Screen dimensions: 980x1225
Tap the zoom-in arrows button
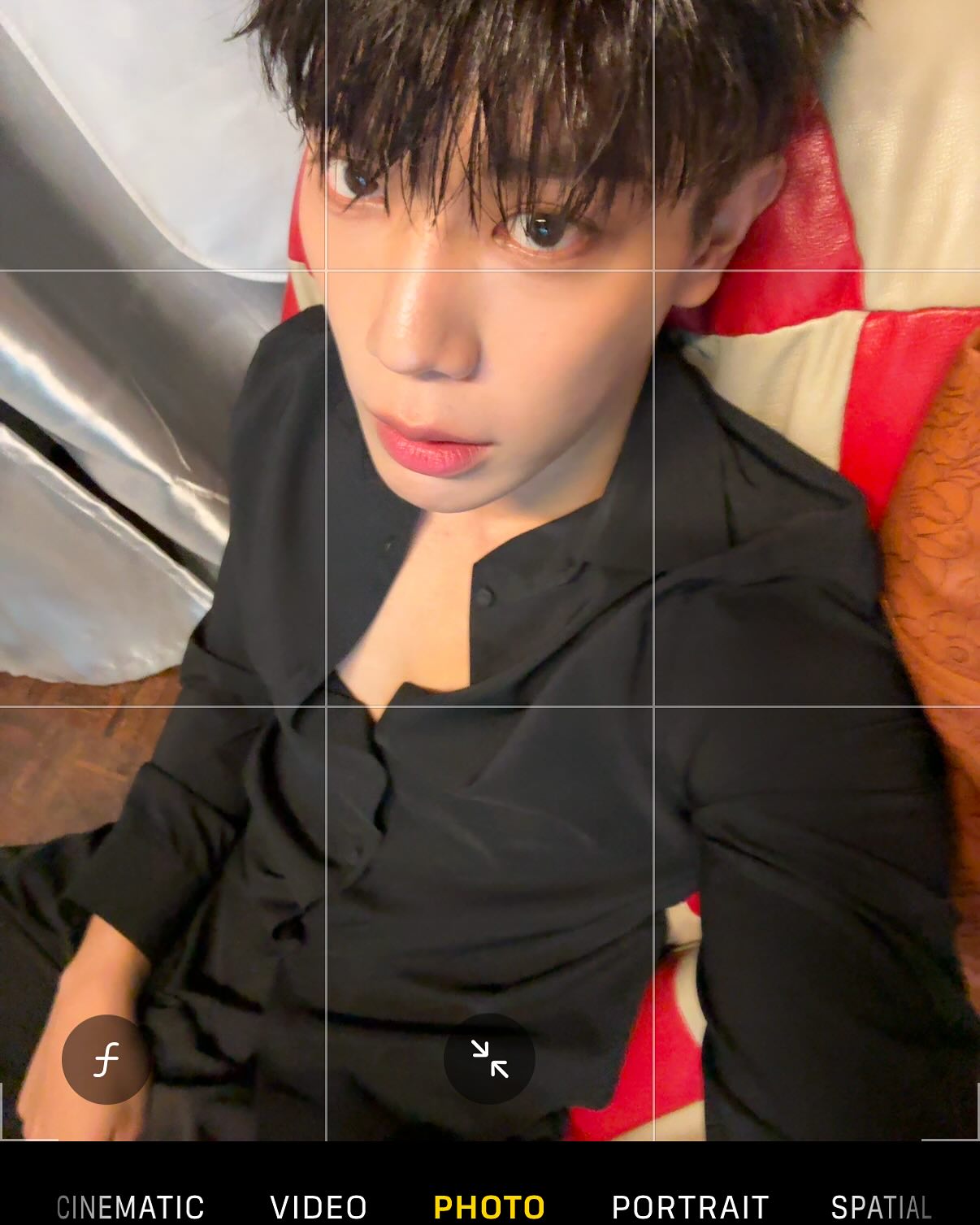(x=489, y=1058)
